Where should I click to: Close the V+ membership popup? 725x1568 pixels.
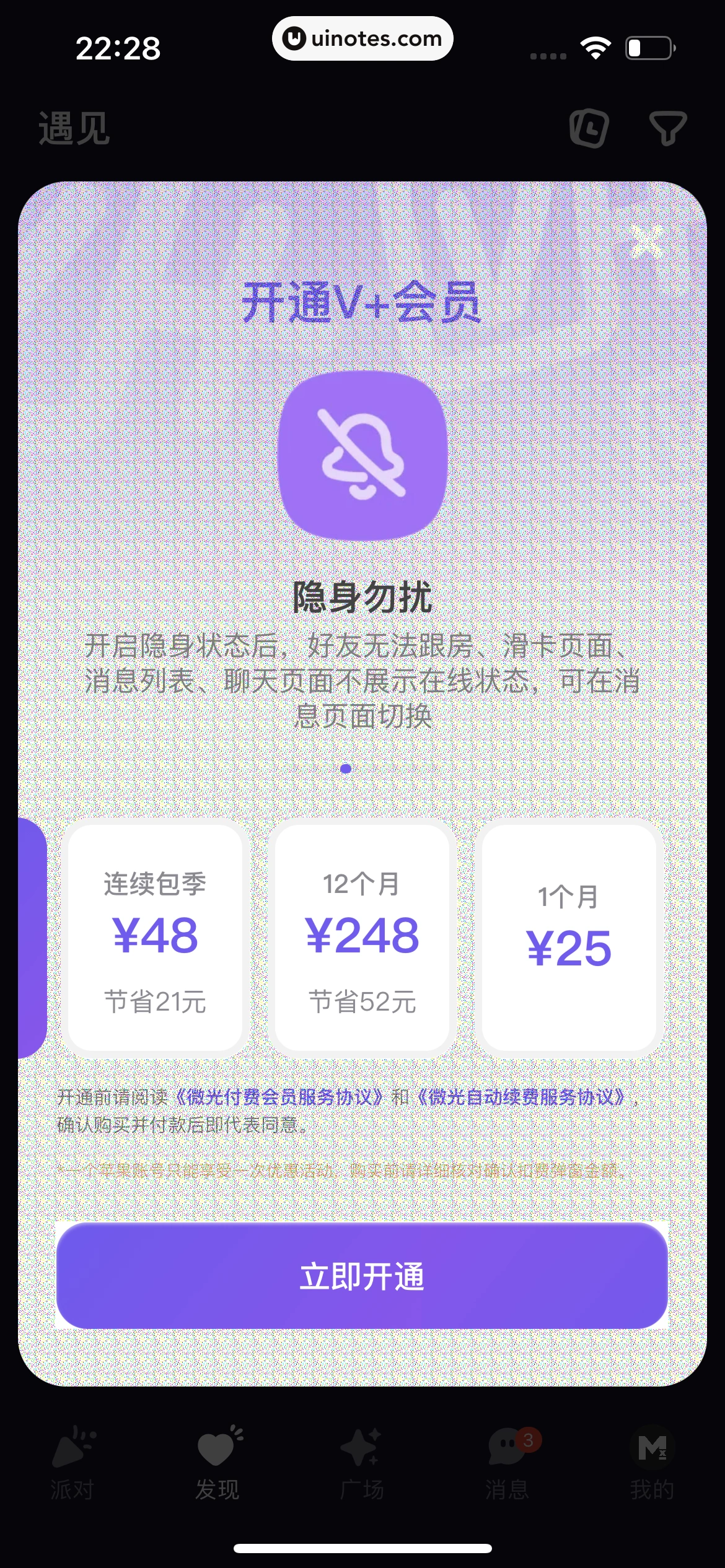click(x=647, y=241)
